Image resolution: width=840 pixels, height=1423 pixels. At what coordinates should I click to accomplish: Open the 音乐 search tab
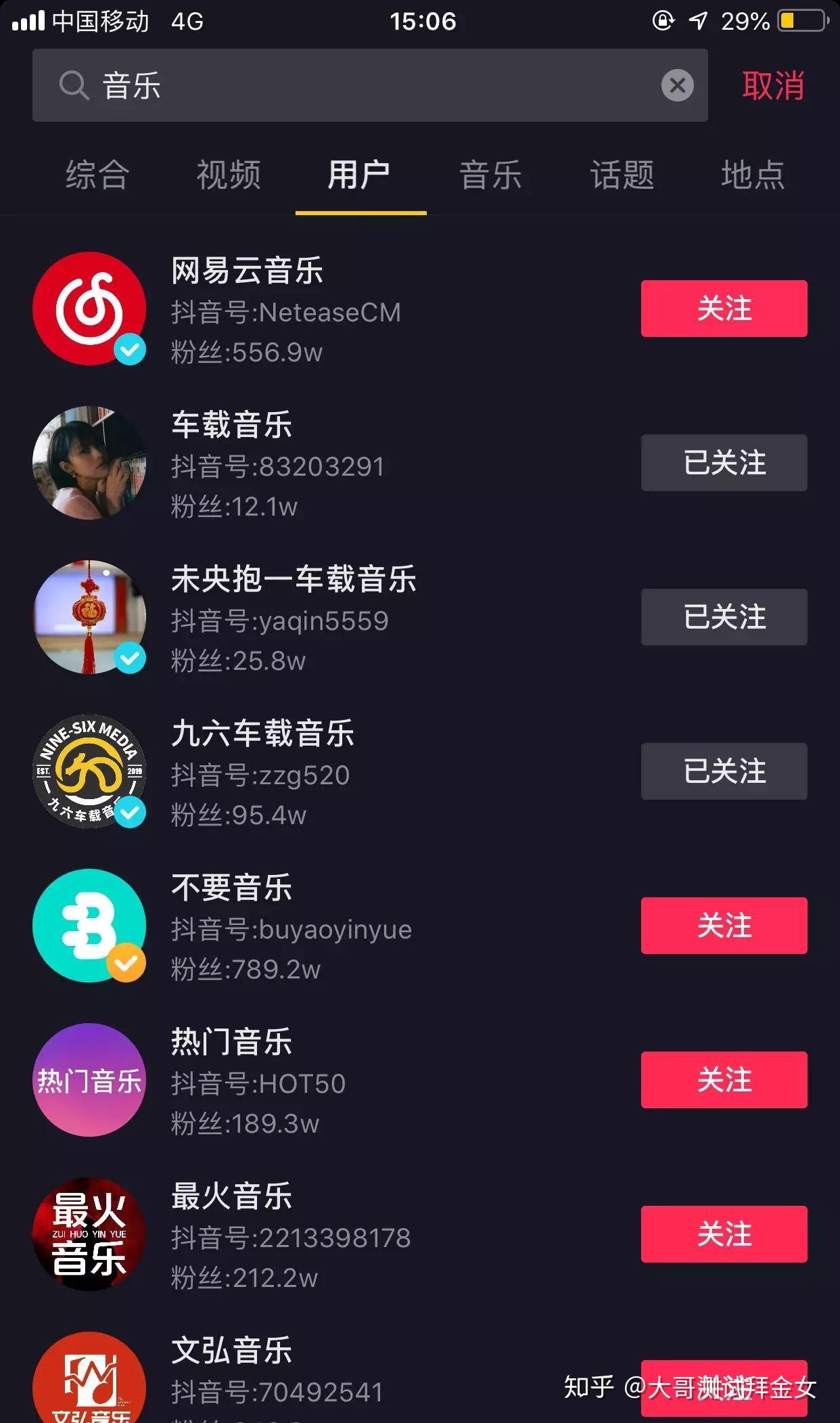491,175
